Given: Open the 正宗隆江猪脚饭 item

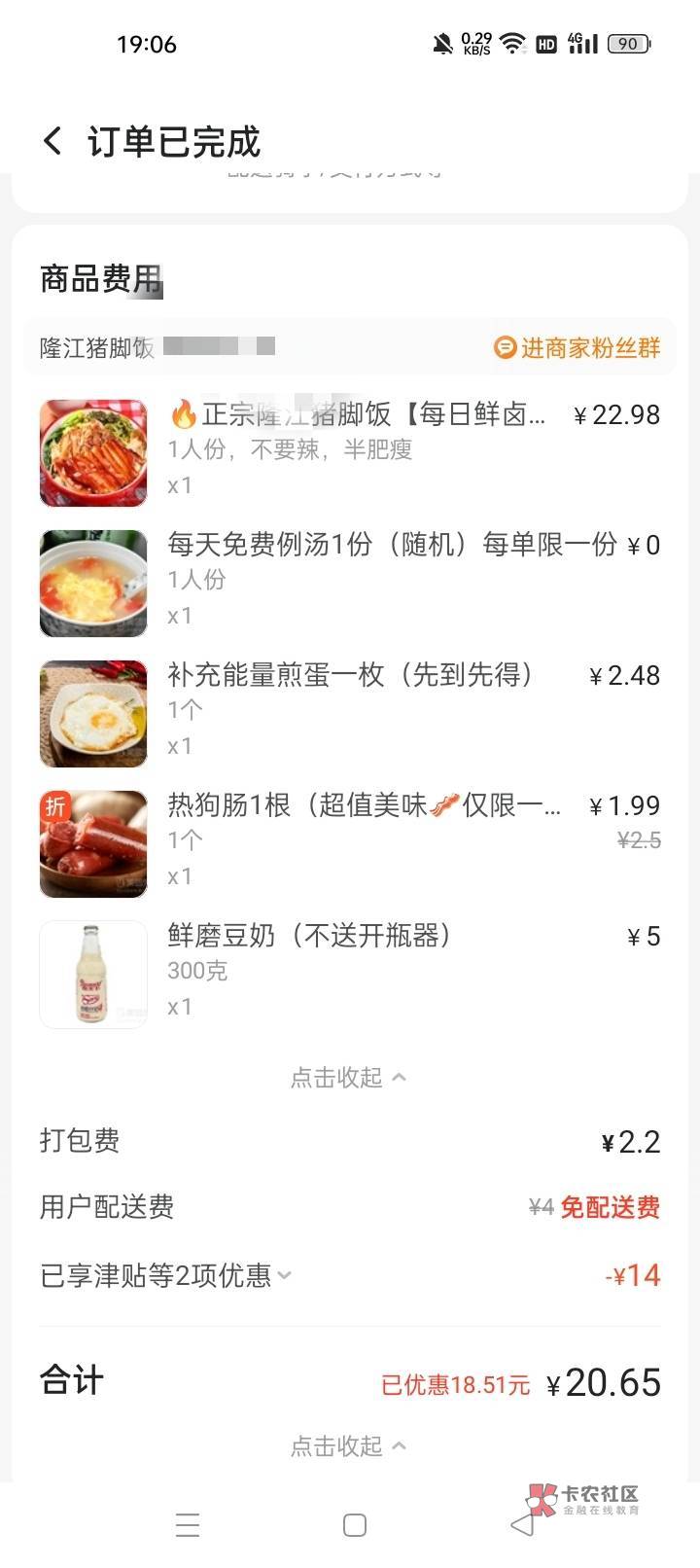Looking at the screenshot, I should tap(356, 415).
